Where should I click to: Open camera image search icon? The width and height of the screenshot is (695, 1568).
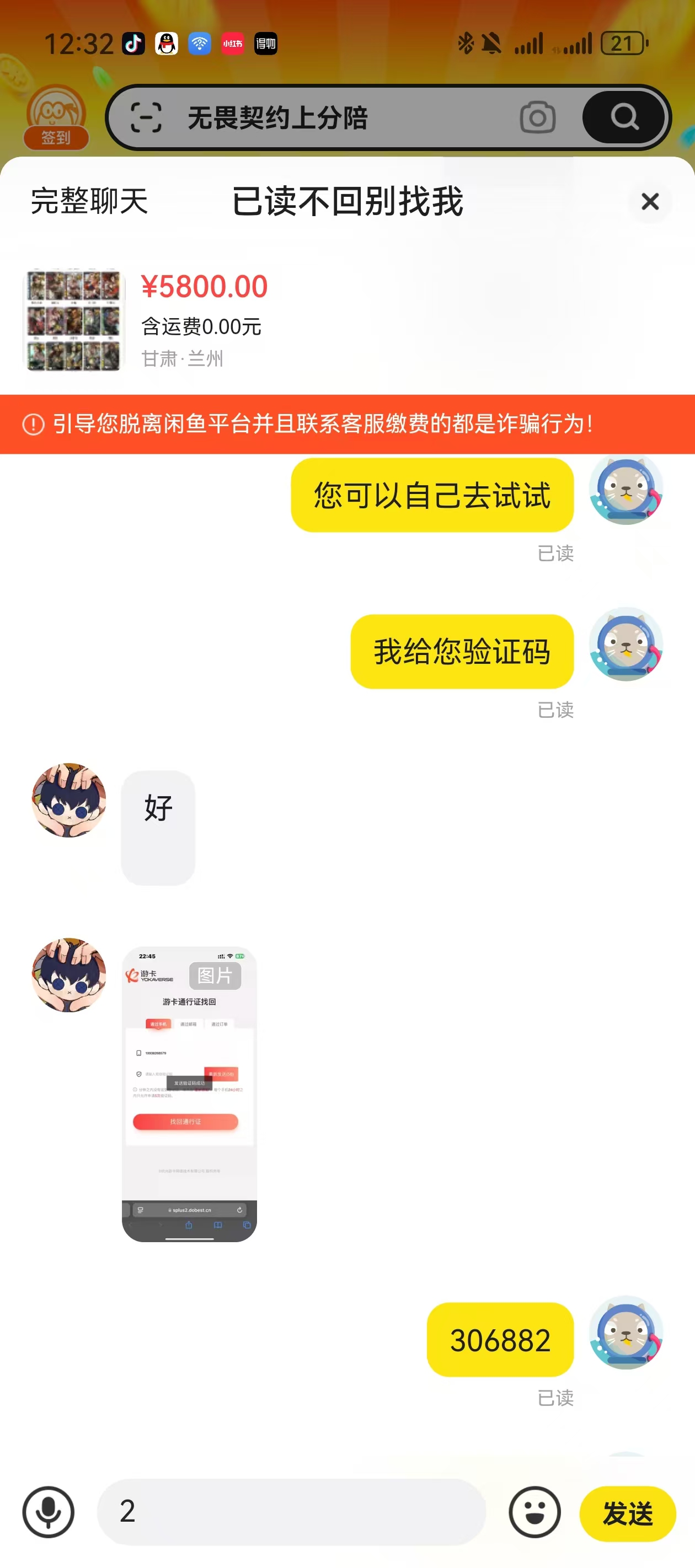point(537,117)
